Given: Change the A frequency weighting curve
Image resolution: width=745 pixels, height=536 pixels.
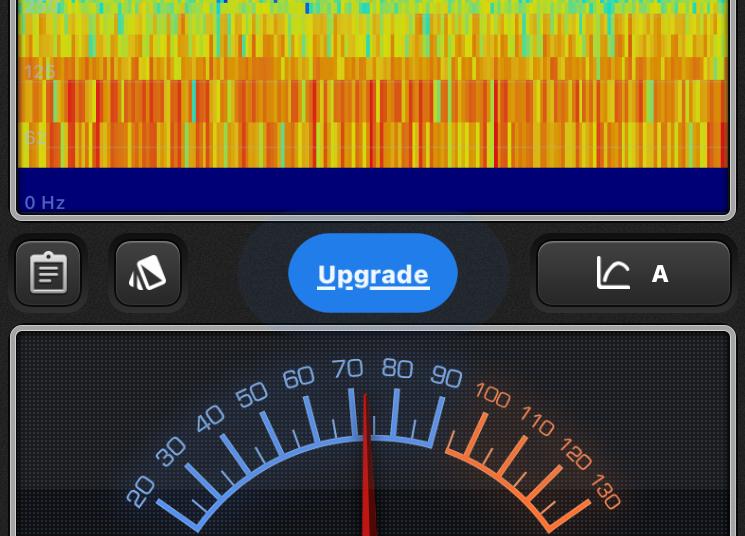Looking at the screenshot, I should point(633,273).
